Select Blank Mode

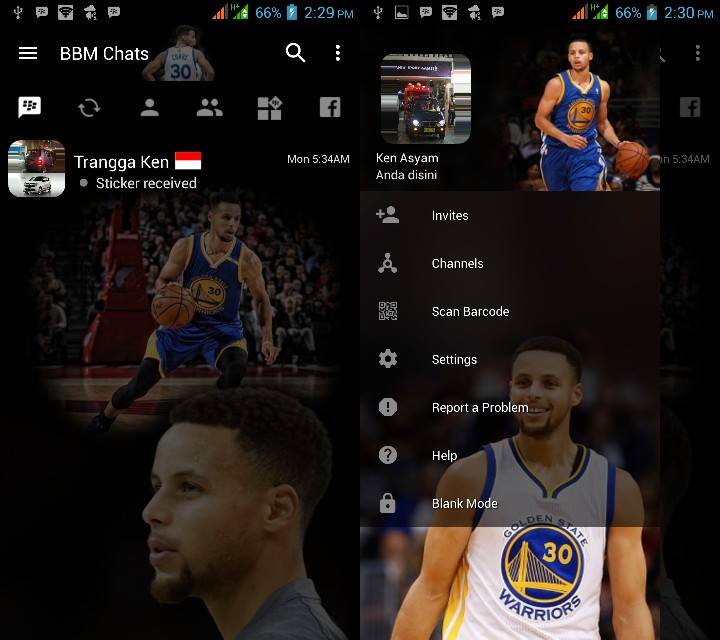464,504
